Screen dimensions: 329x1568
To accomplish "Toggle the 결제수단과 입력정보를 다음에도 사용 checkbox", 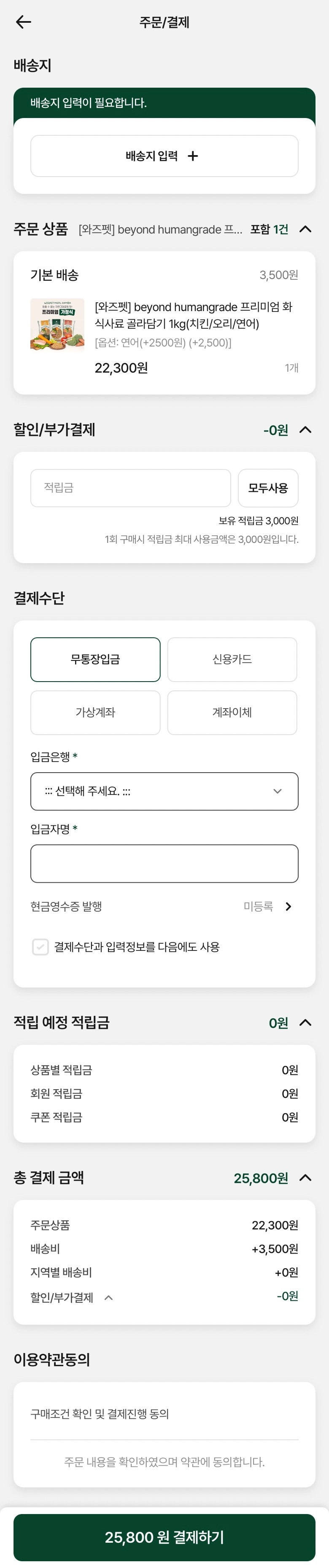I will (40, 947).
